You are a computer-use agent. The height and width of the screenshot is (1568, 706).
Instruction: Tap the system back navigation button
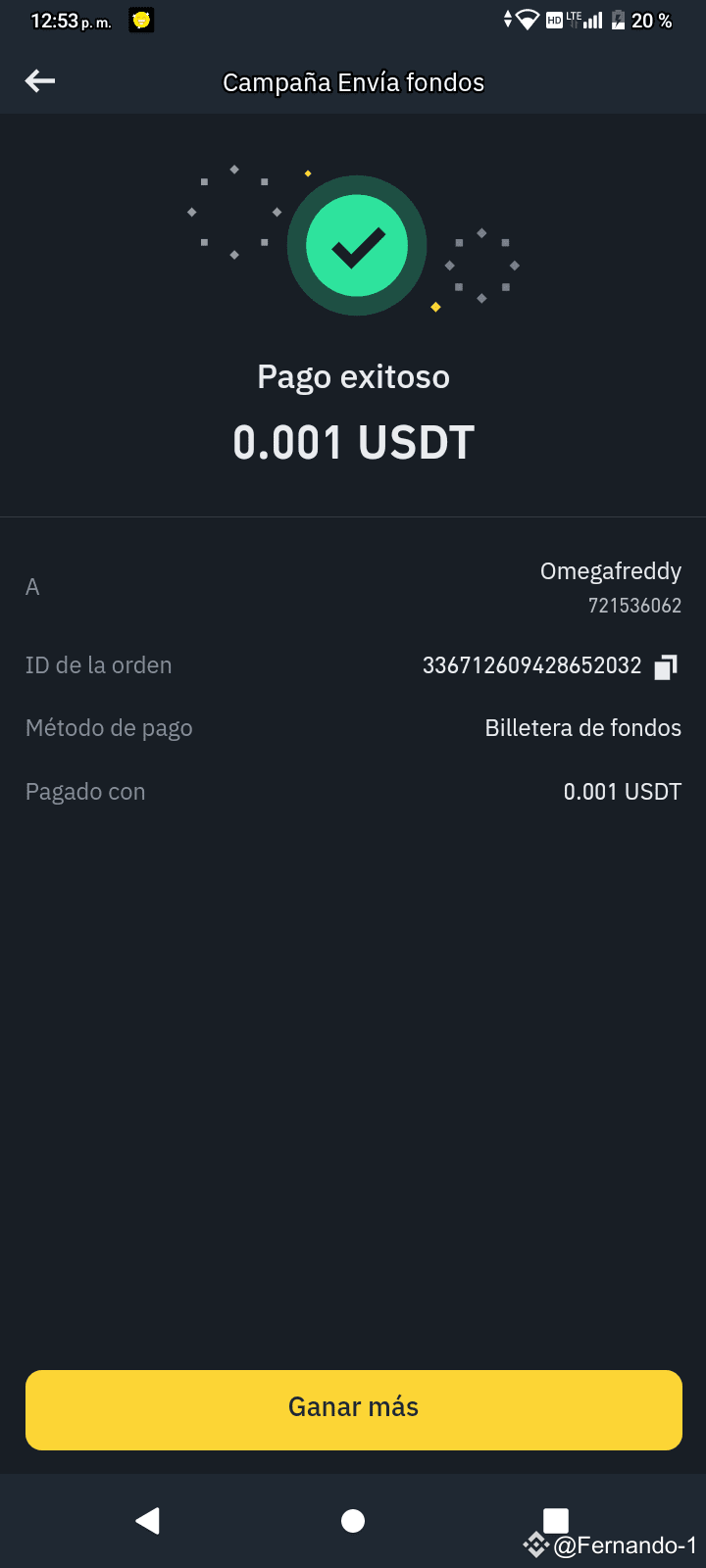click(x=148, y=1520)
